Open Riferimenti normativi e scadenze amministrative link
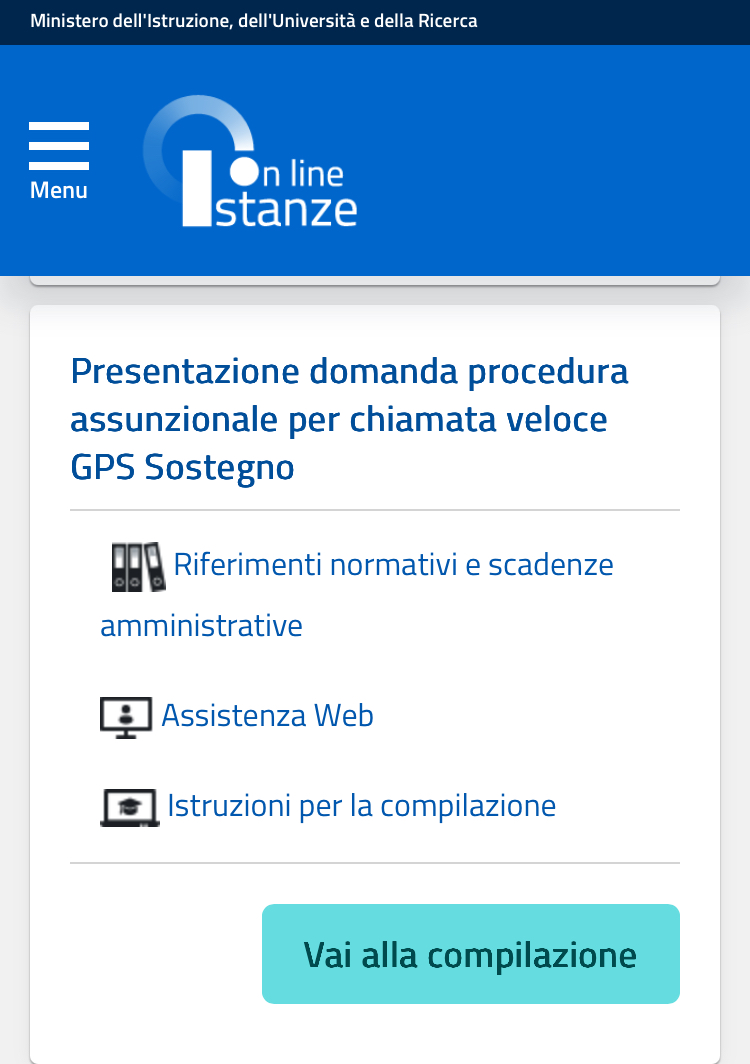 click(x=392, y=566)
